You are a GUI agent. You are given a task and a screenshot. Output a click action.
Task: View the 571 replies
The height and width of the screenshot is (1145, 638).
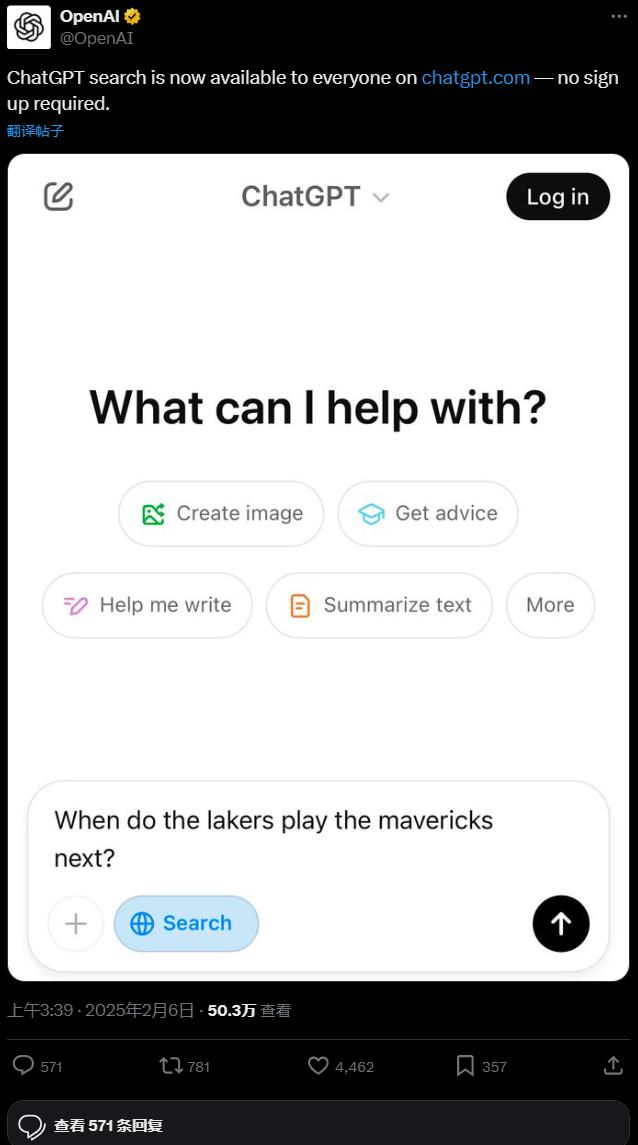click(x=318, y=1124)
